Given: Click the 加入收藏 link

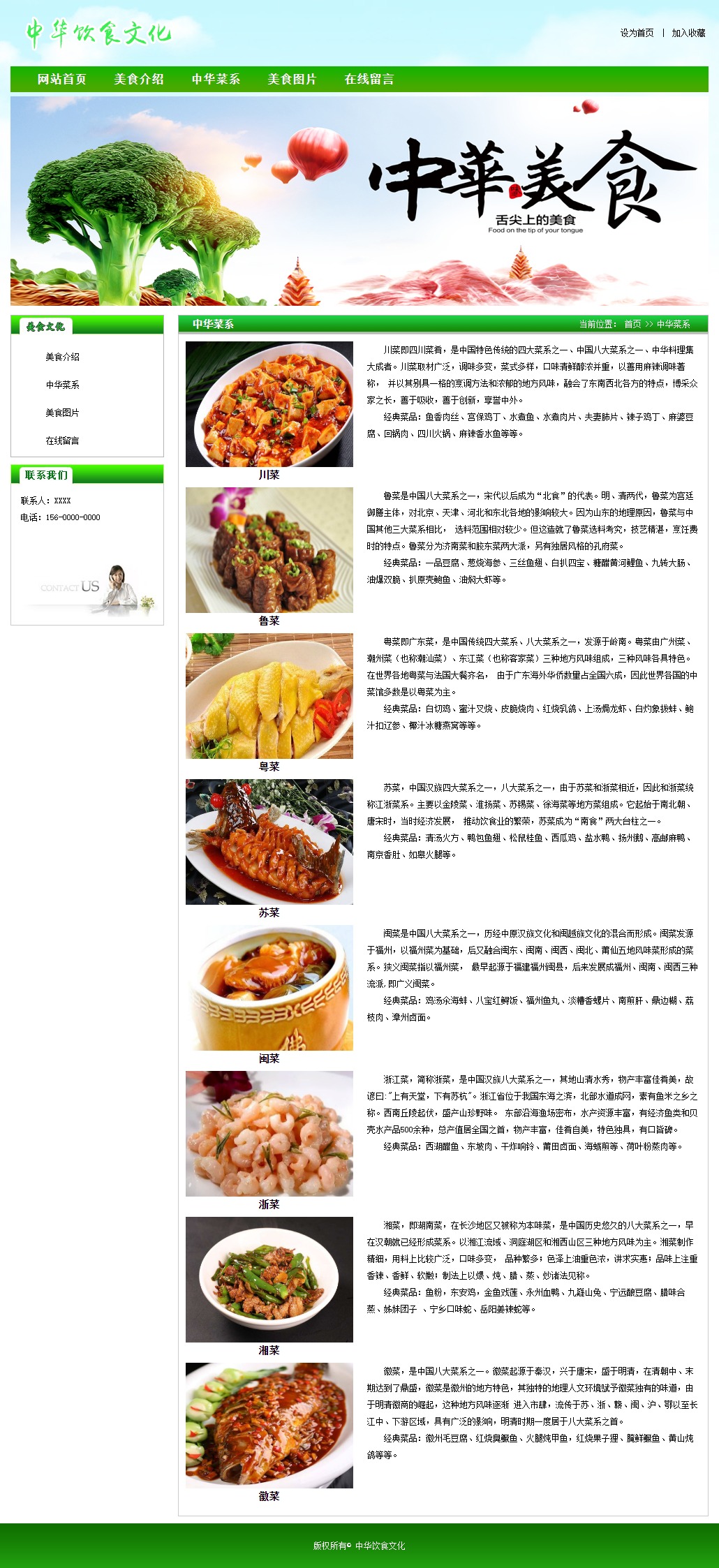Looking at the screenshot, I should (x=688, y=33).
